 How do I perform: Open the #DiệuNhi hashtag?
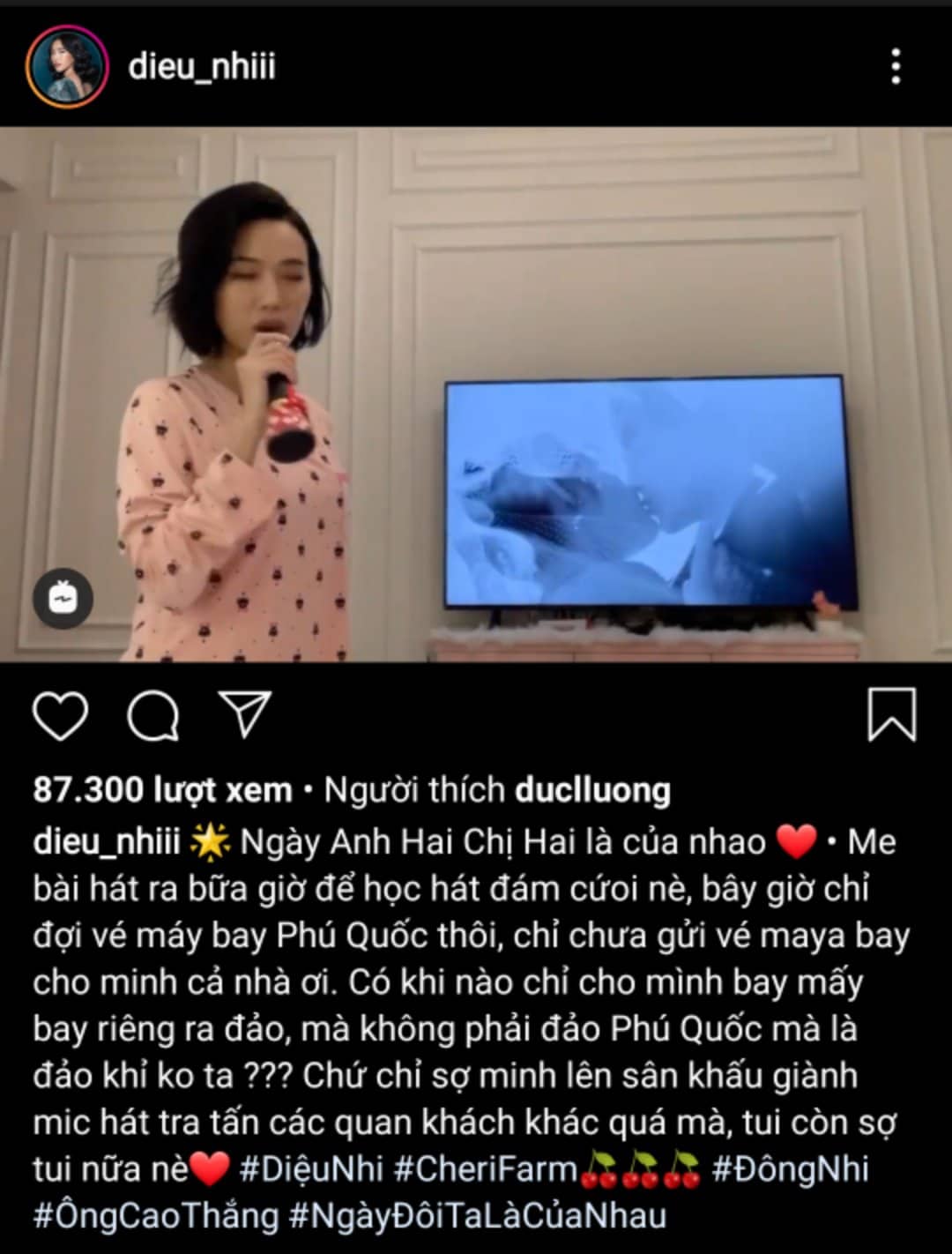(x=311, y=1169)
